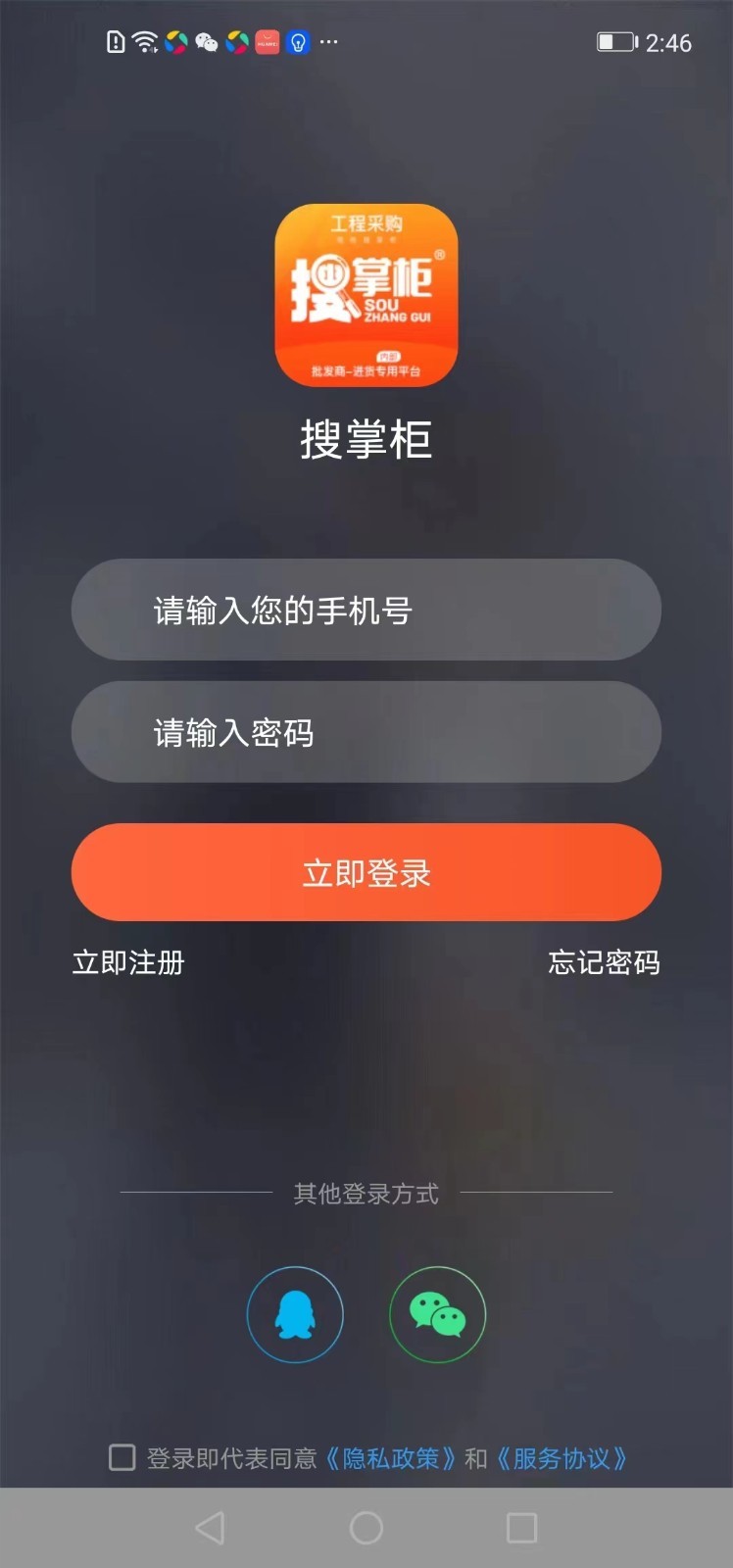
Task: Tap the Huawei AppGallery icon in status bar
Action: 267,43
